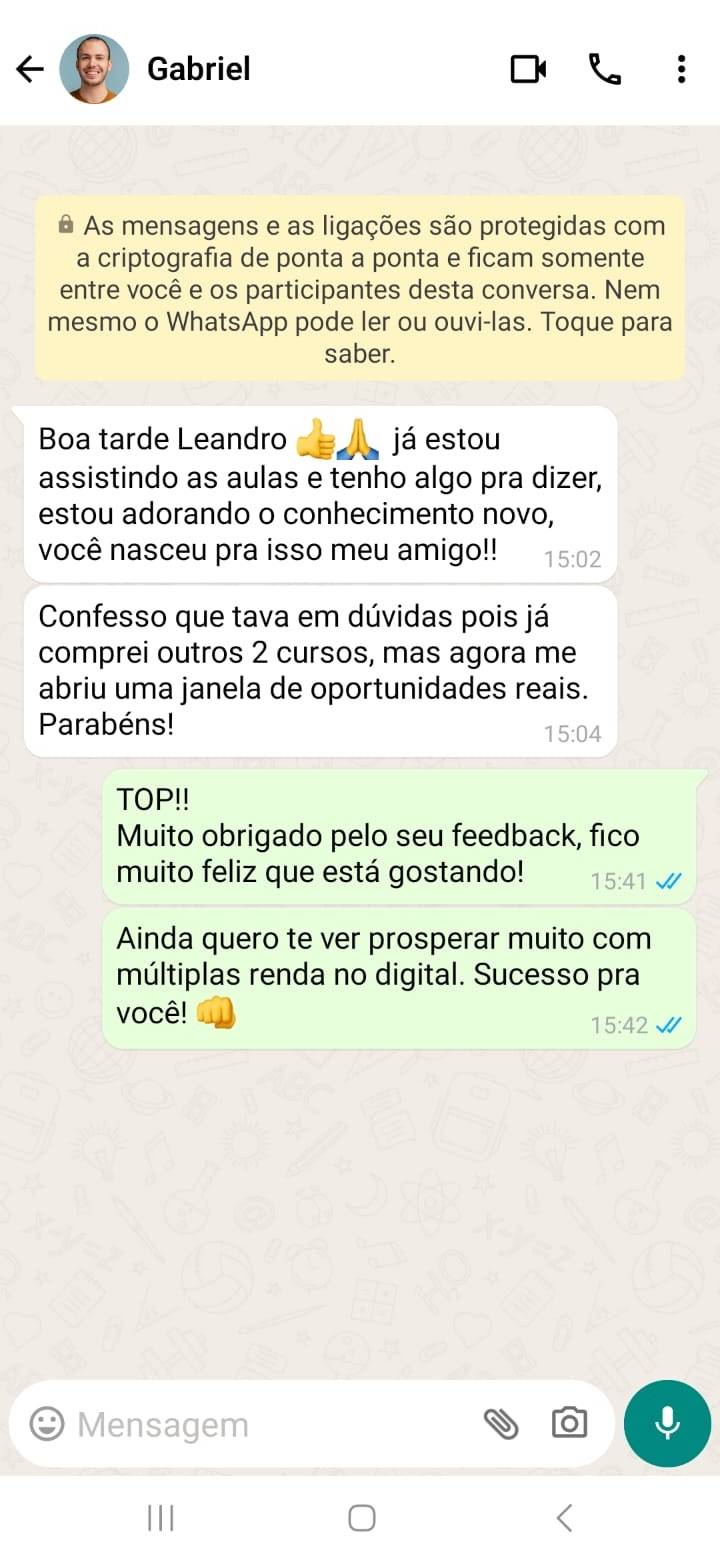Image resolution: width=720 pixels, height=1560 pixels.
Task: Open Gabriel's profile photo
Action: [x=94, y=69]
